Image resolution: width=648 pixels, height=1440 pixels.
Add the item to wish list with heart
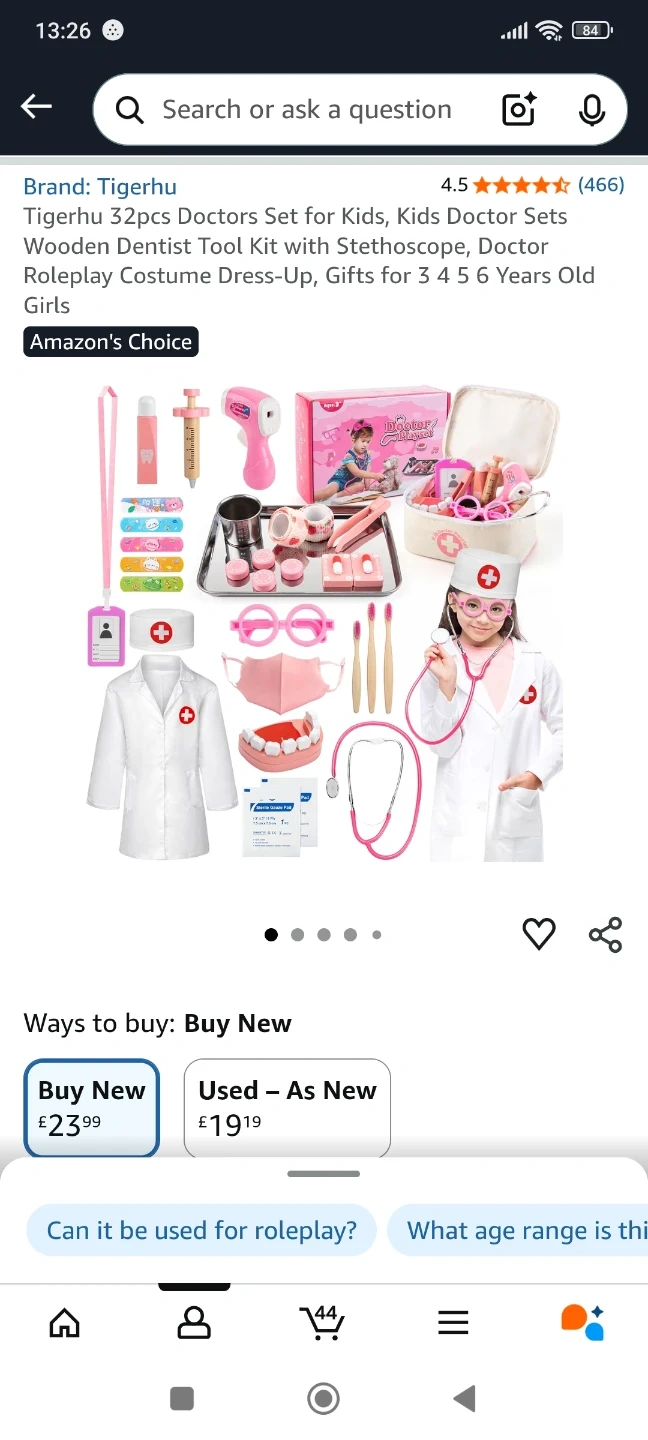pyautogui.click(x=539, y=934)
